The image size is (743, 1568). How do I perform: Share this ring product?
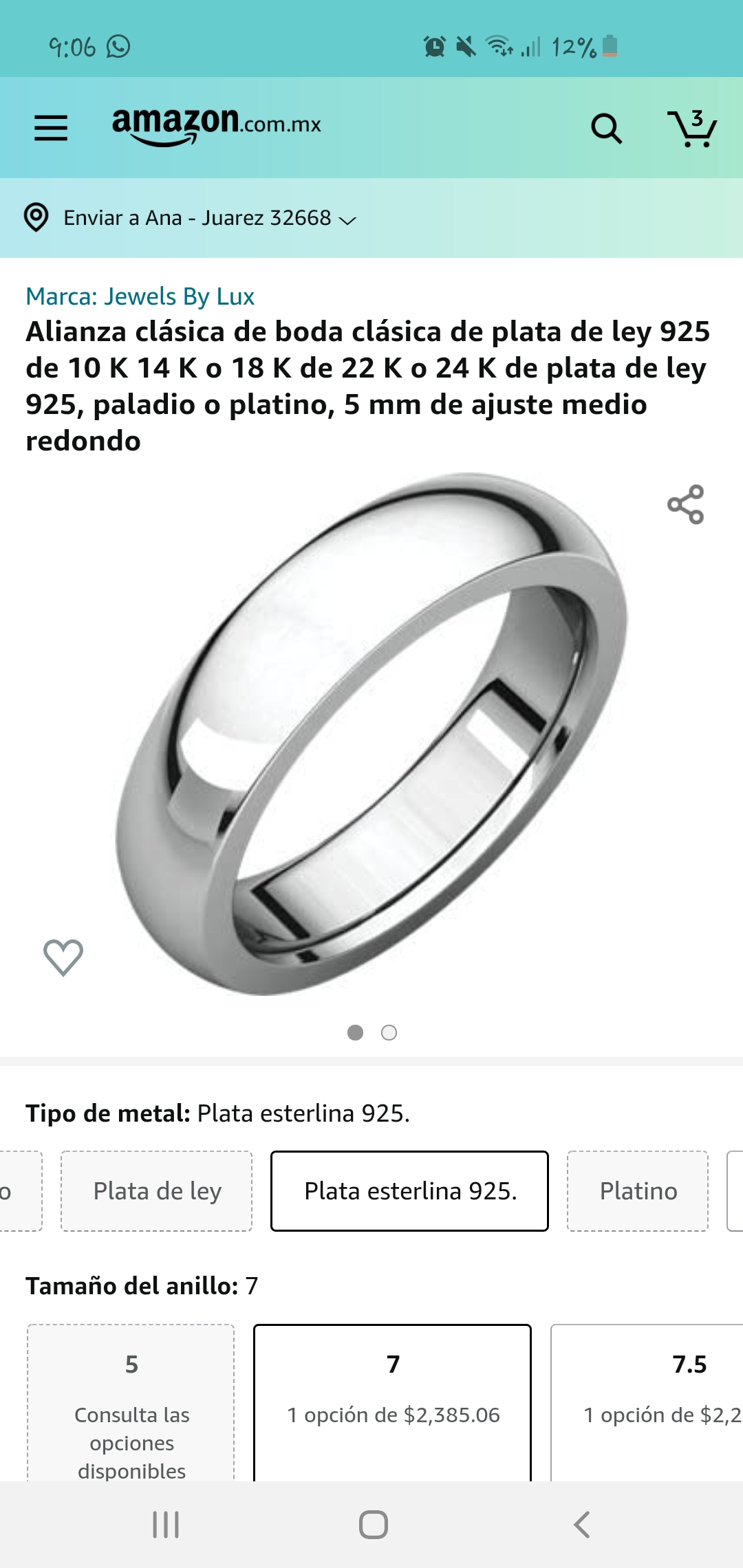[x=686, y=505]
